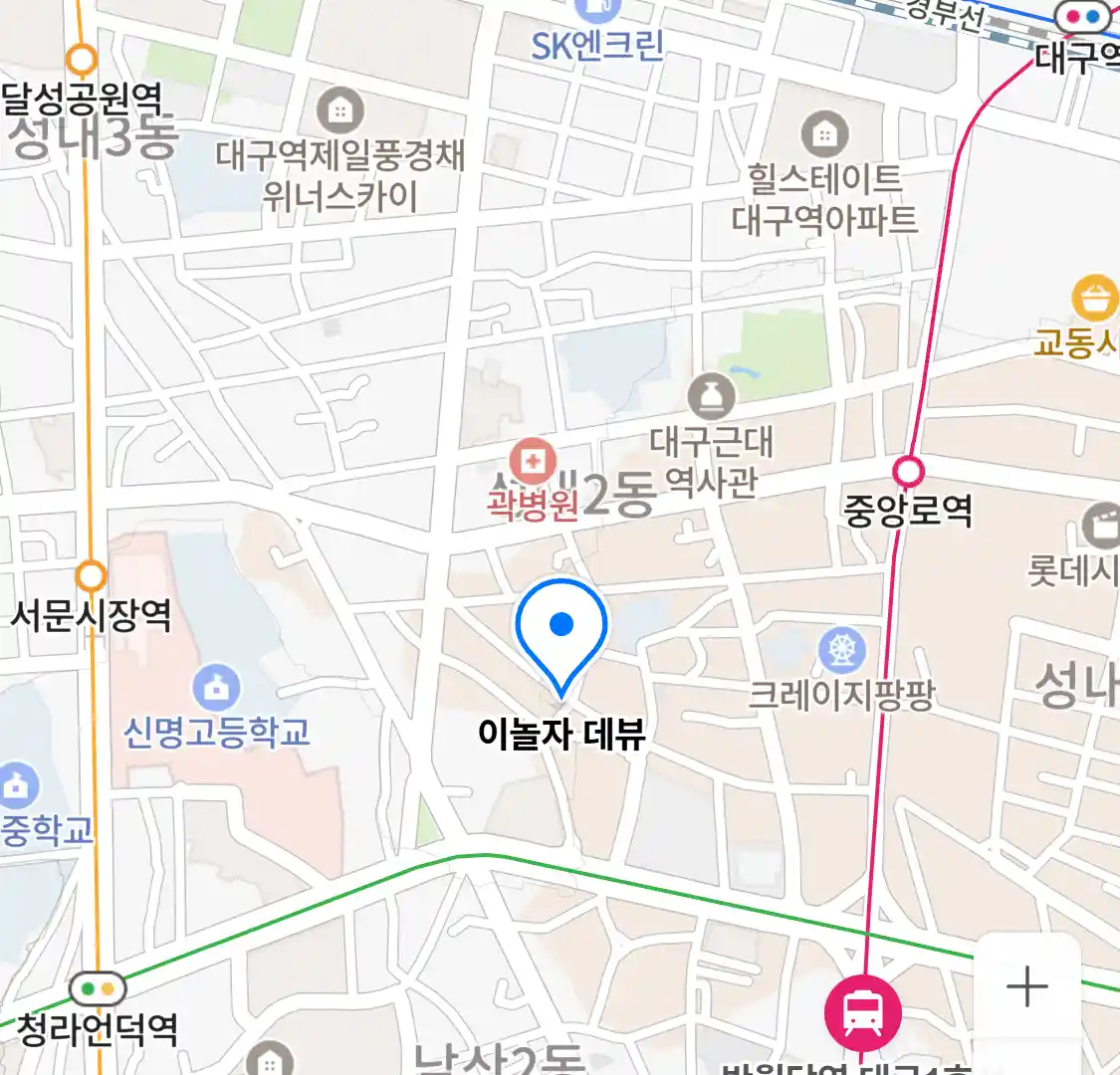The image size is (1120, 1075).
Task: Tap the 대구역제일풍경채 위너스카이 marker
Action: (x=339, y=109)
